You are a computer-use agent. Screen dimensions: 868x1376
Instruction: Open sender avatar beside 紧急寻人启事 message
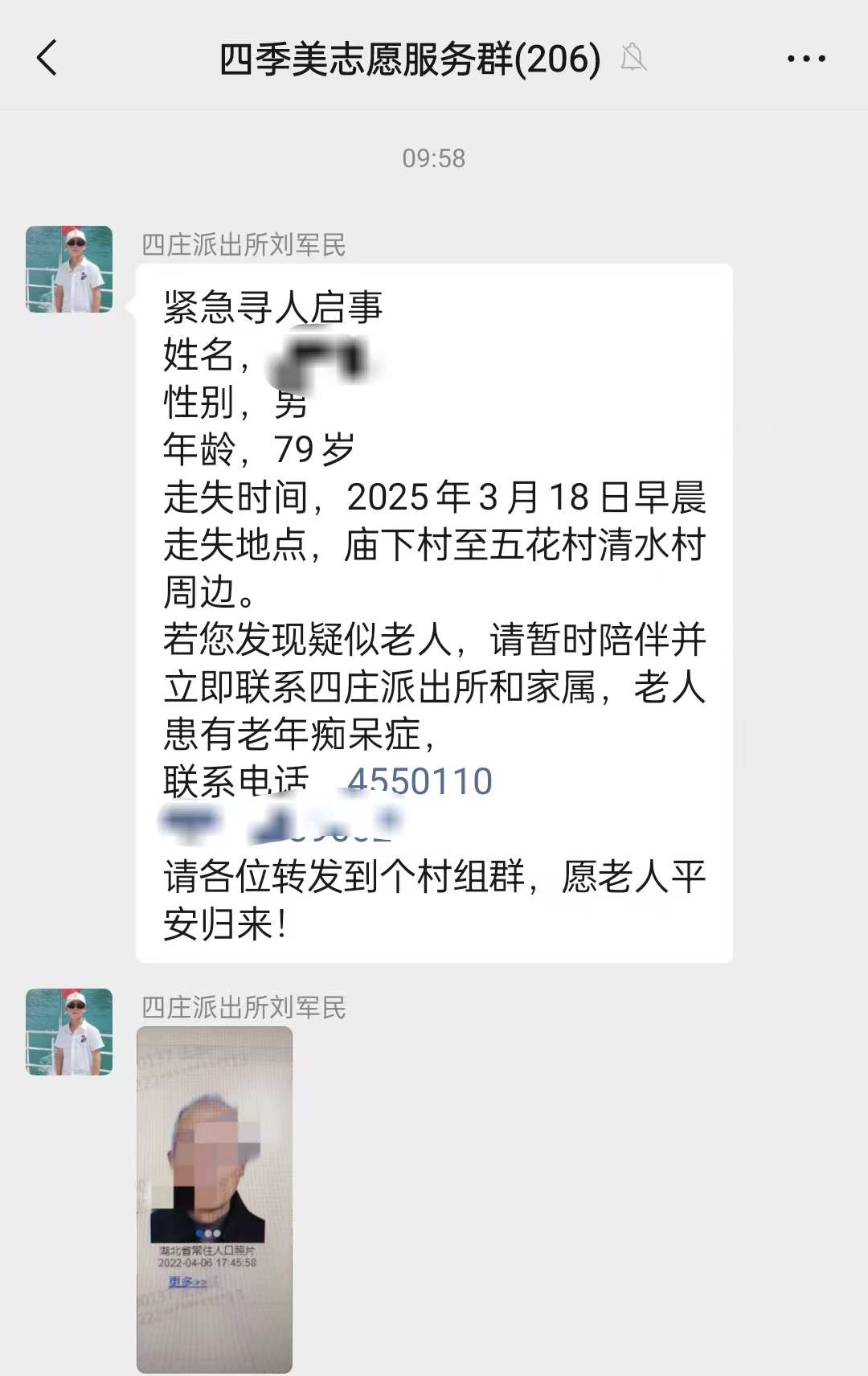tap(69, 269)
